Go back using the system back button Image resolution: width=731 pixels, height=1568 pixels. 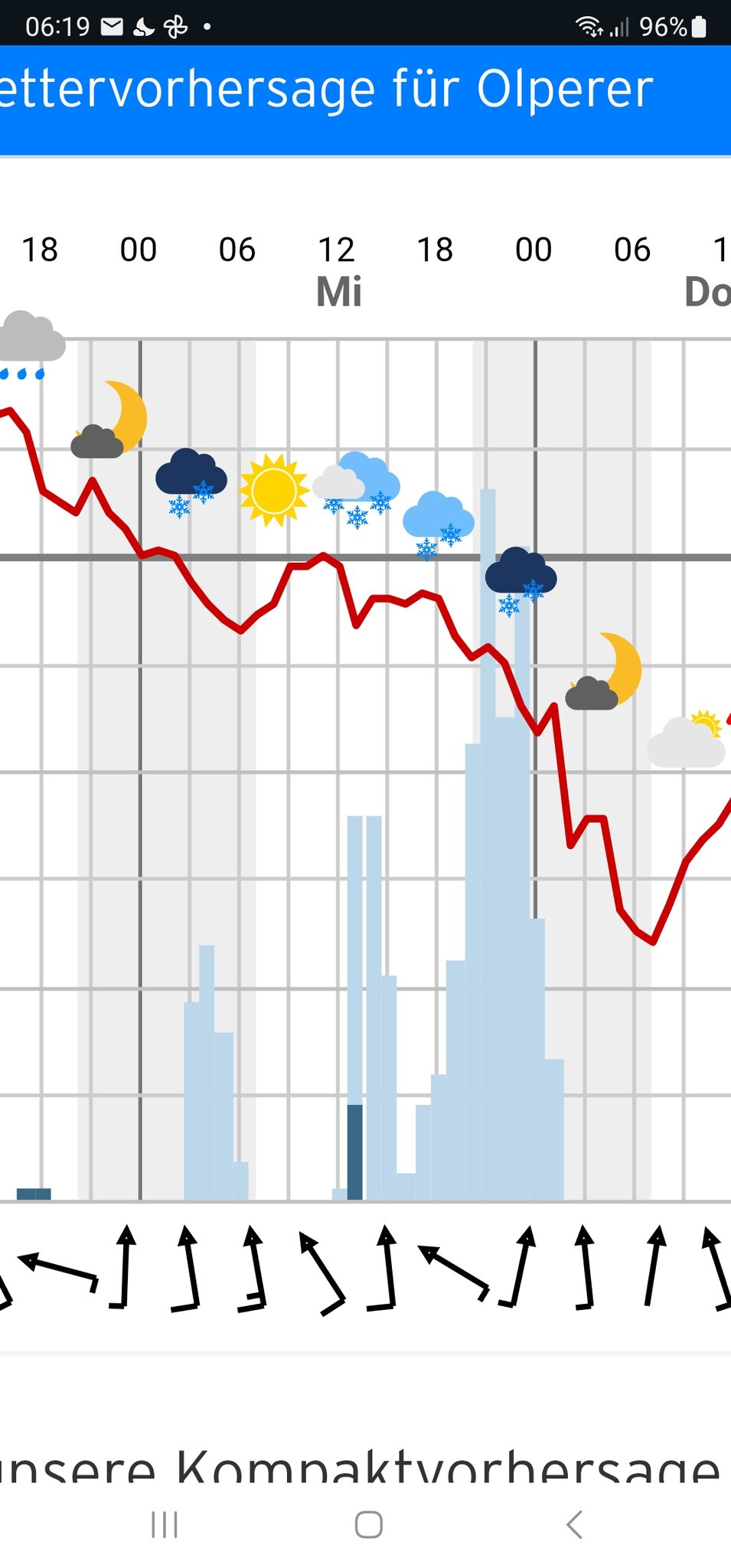(x=574, y=1524)
